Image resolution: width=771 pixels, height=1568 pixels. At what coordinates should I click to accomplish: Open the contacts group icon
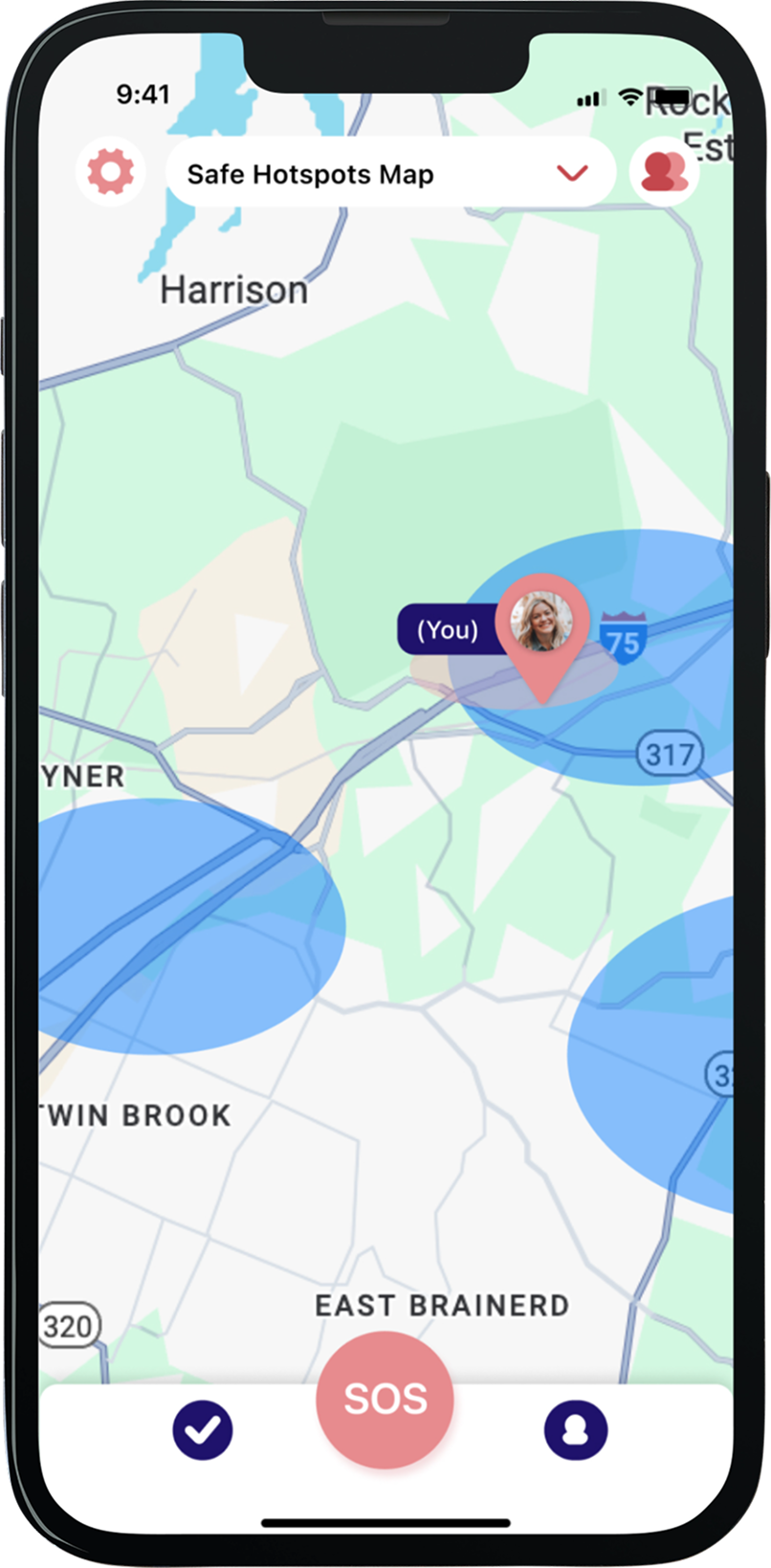tap(664, 172)
